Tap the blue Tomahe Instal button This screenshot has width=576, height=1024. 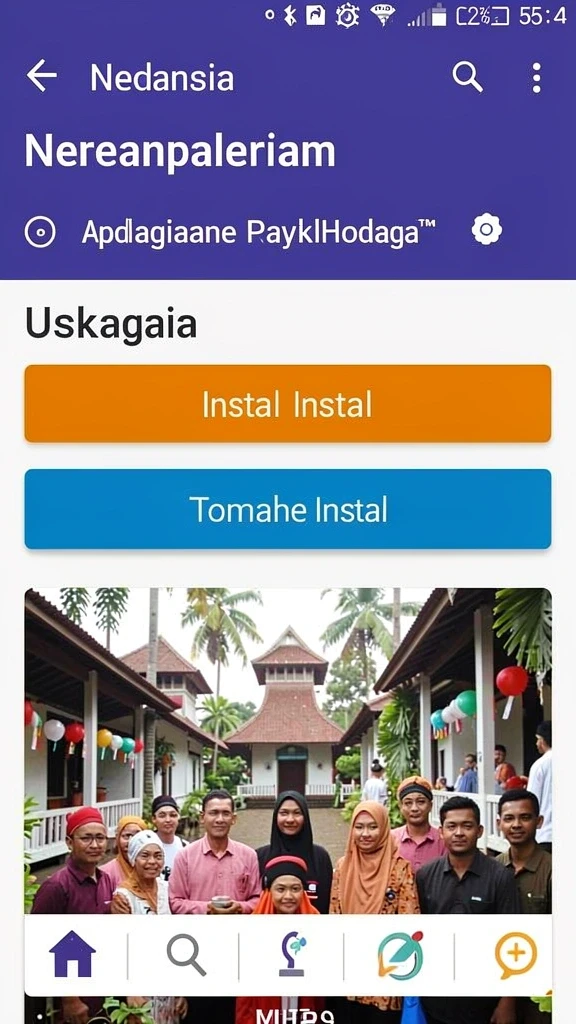point(288,509)
